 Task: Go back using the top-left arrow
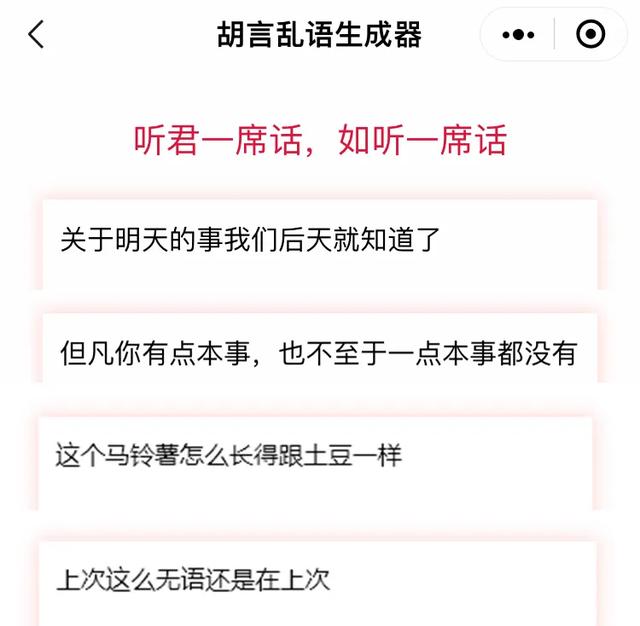(x=37, y=35)
